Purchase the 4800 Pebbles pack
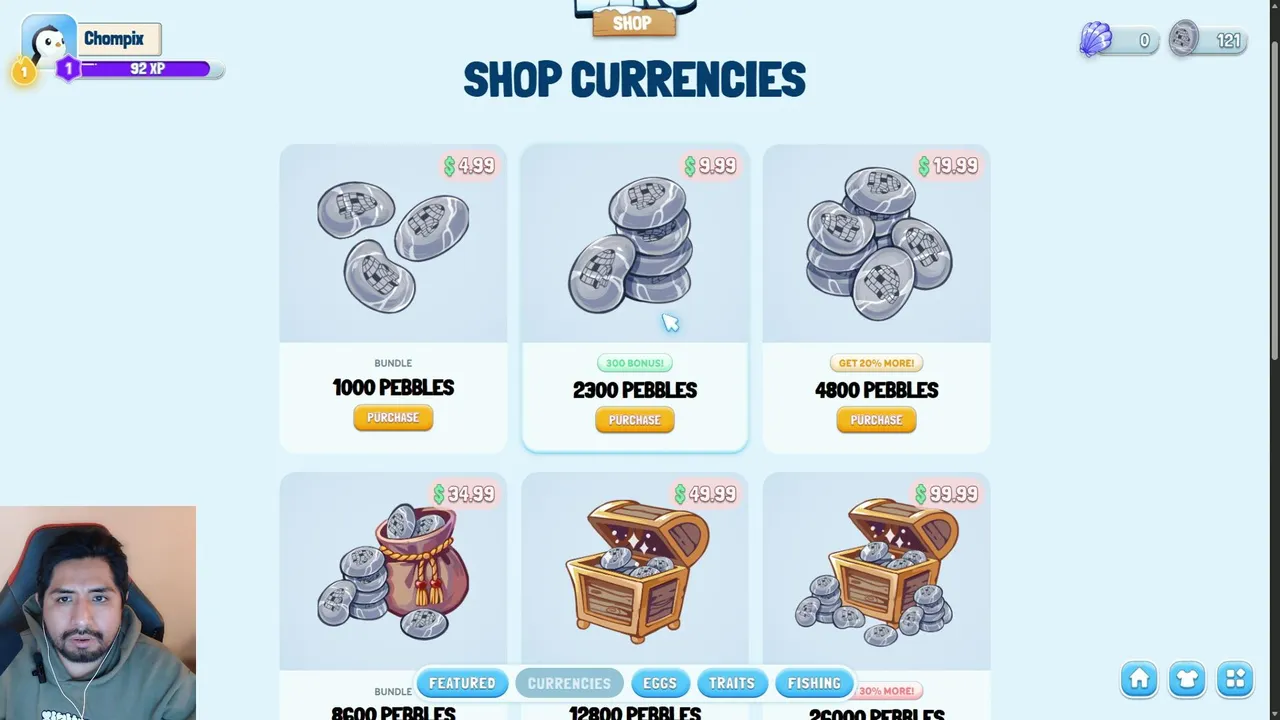The width and height of the screenshot is (1280, 720). click(x=876, y=420)
